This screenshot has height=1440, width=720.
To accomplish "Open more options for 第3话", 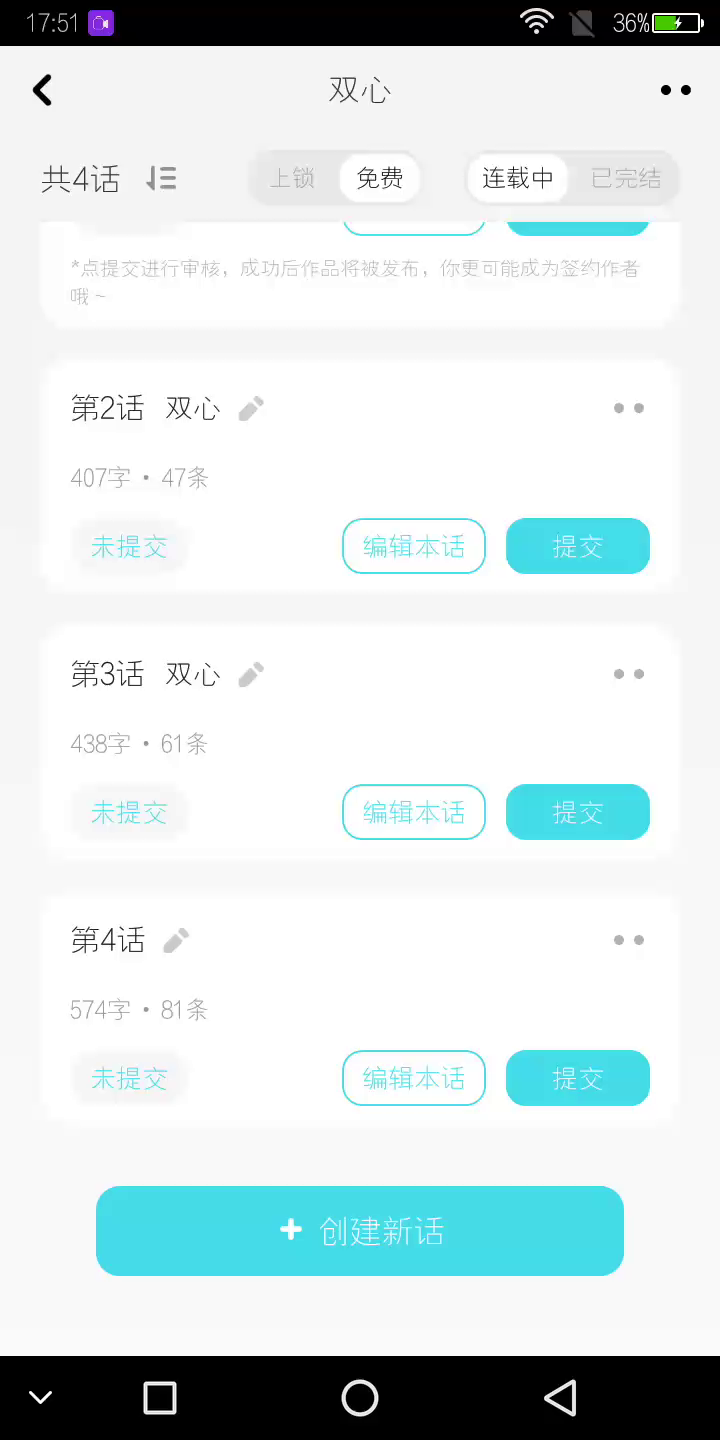I will [628, 674].
